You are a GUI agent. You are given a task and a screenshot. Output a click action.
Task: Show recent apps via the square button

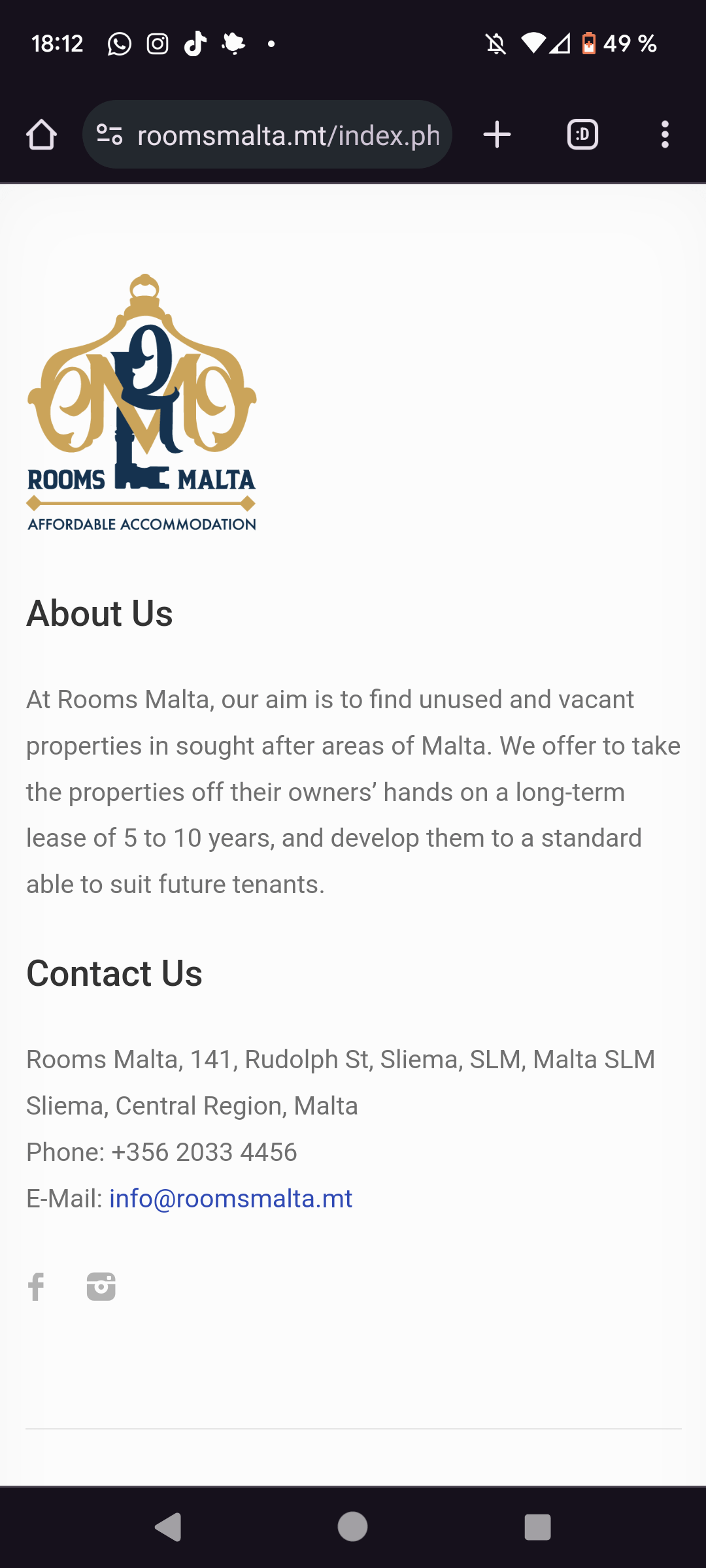(537, 1527)
